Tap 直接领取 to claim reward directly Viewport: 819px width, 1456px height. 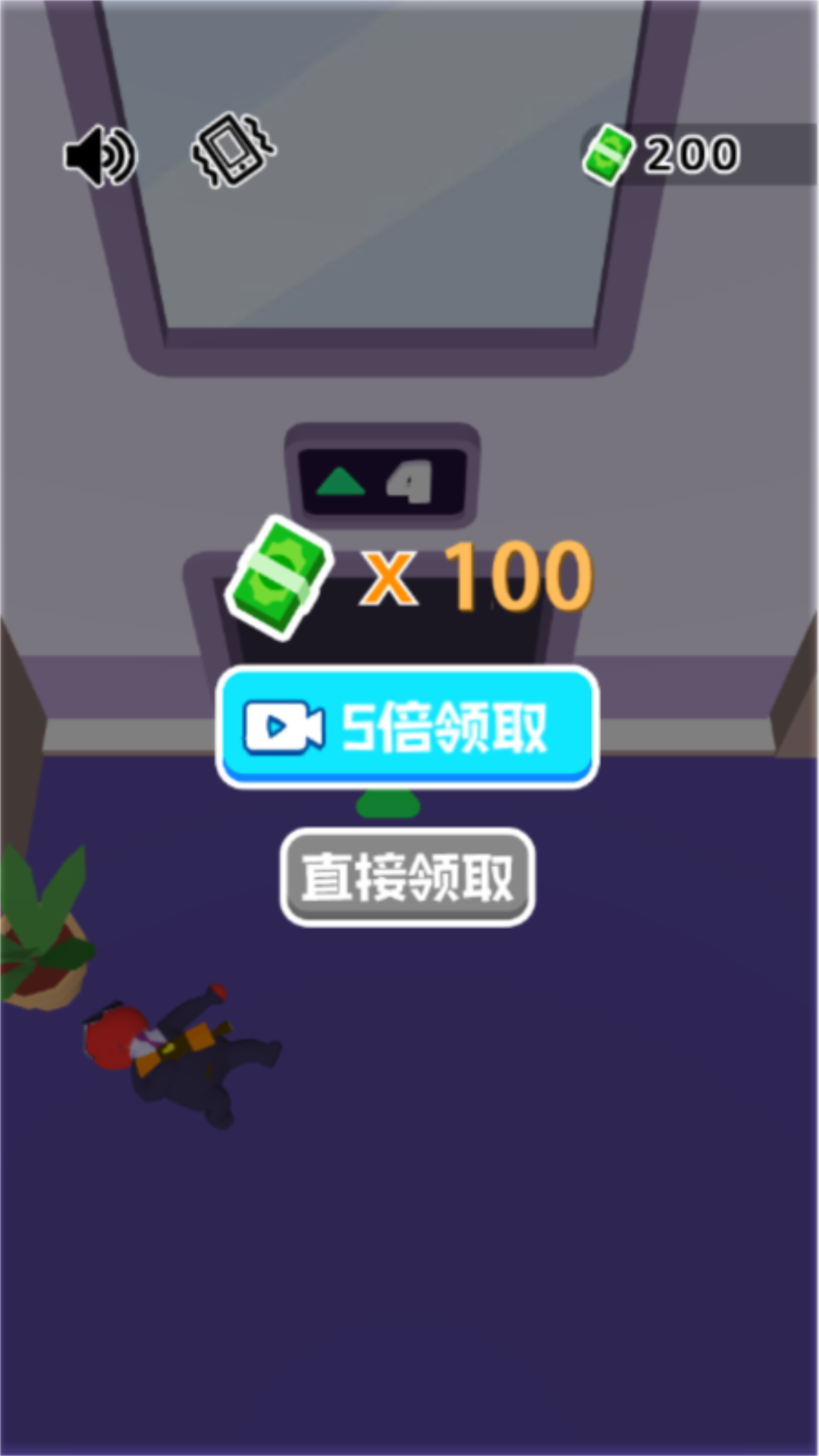(x=408, y=877)
